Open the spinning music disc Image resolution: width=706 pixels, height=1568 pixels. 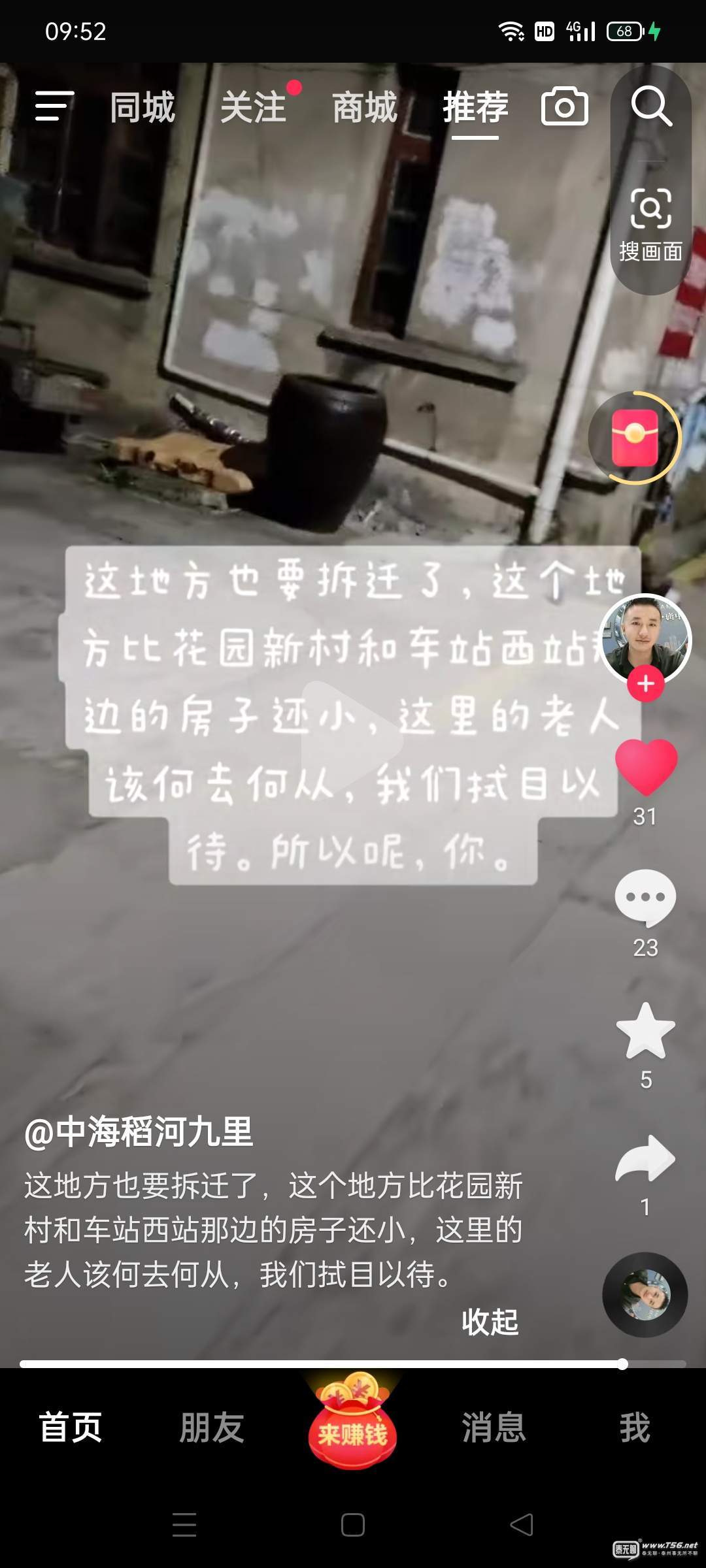pyautogui.click(x=645, y=1294)
